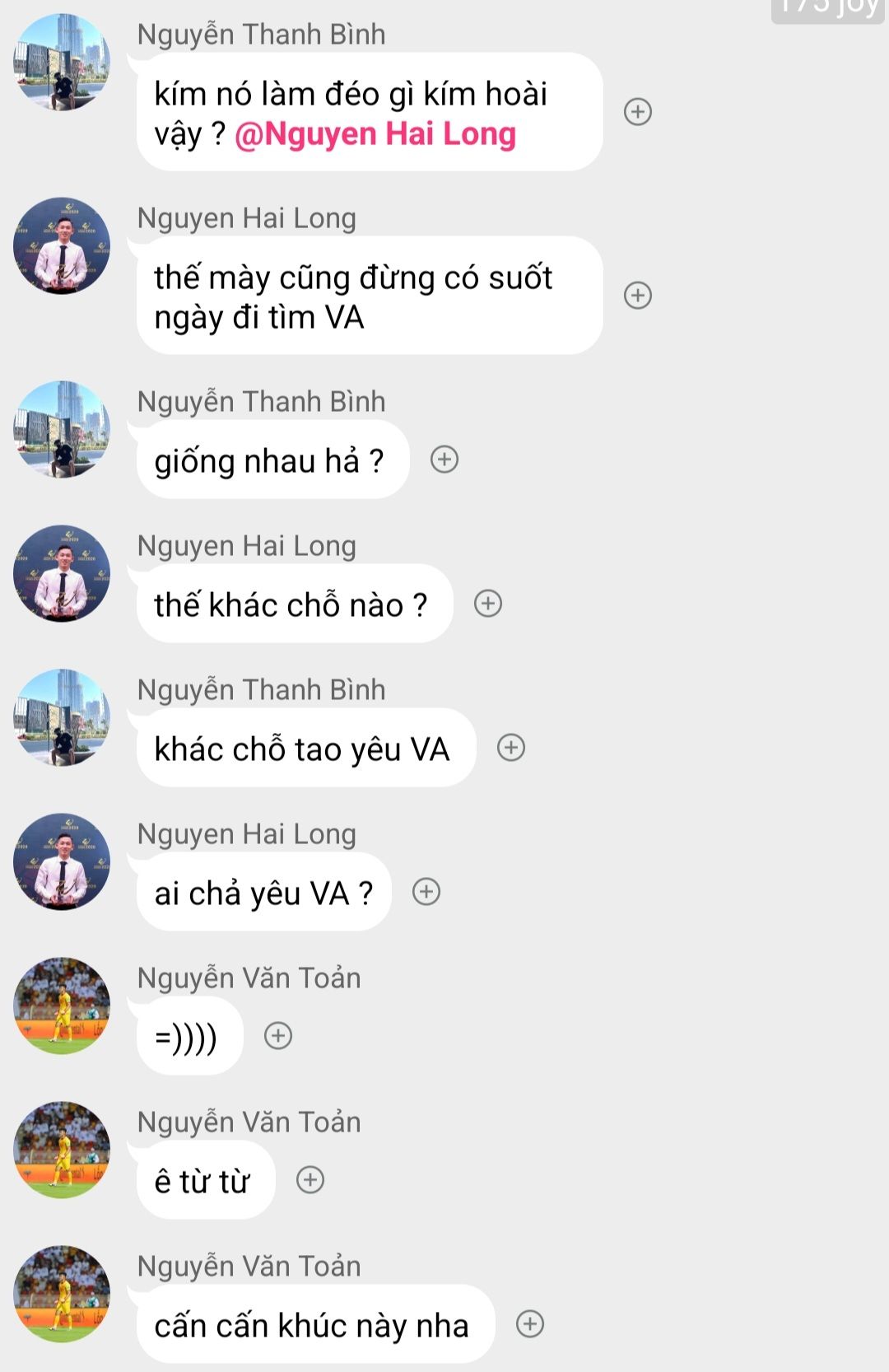The width and height of the screenshot is (889, 1372).
Task: Open Nguyễn Văn Toàn's avatar beside "ê từ từ"
Action: 62,1150
